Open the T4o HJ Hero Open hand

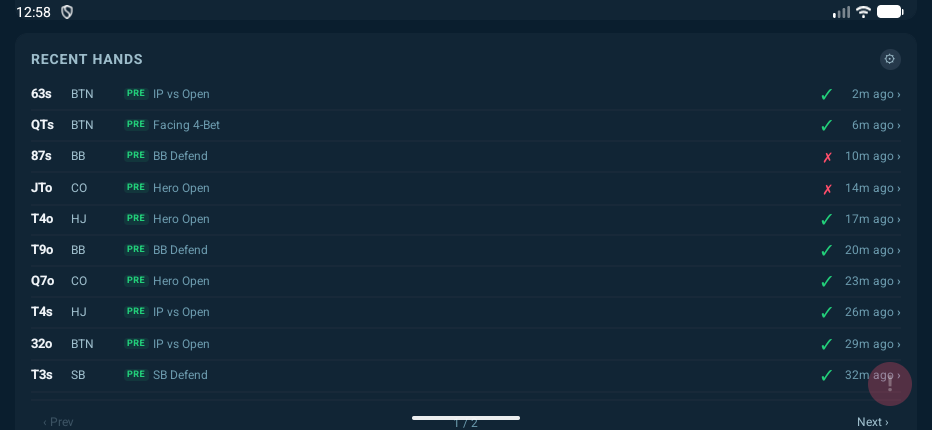point(465,219)
